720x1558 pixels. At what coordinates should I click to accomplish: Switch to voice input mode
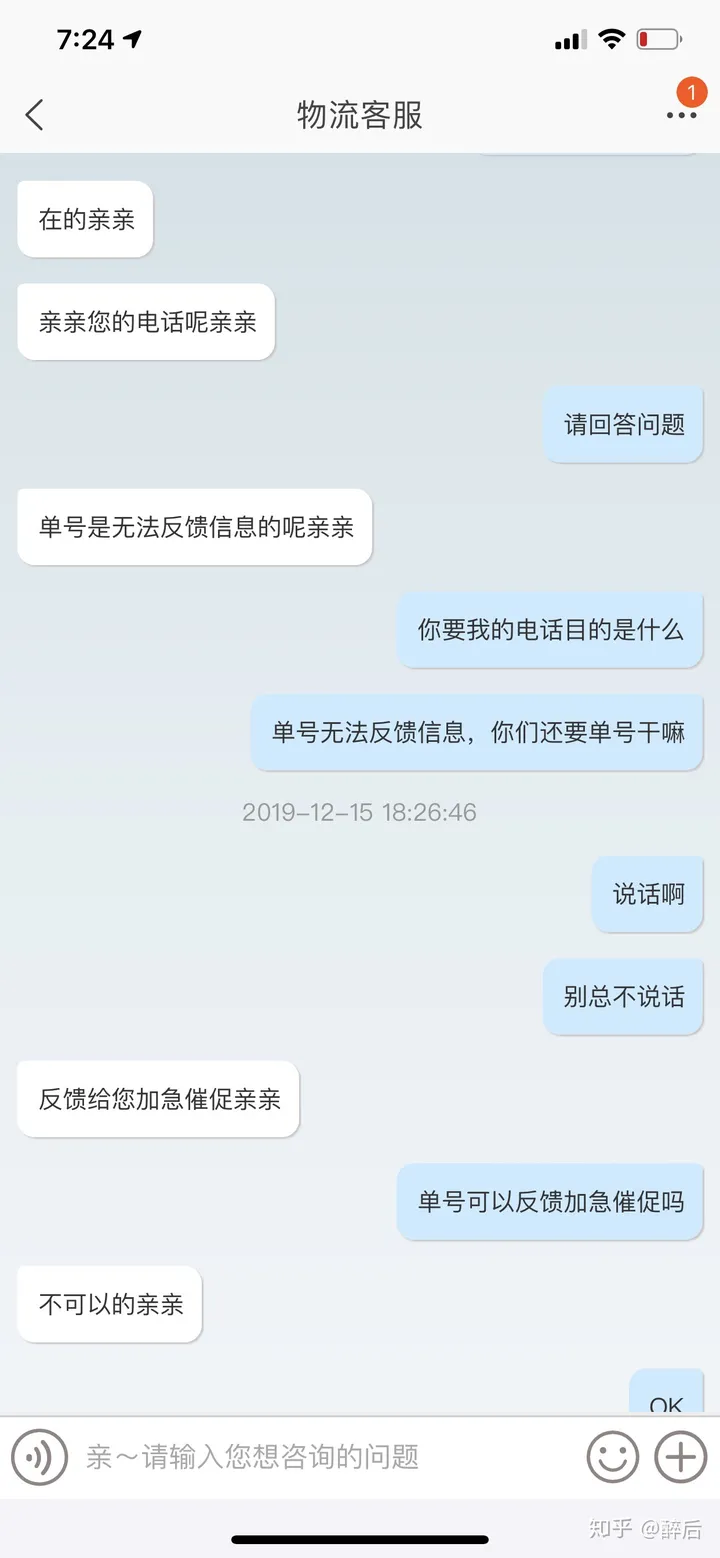(x=39, y=1457)
